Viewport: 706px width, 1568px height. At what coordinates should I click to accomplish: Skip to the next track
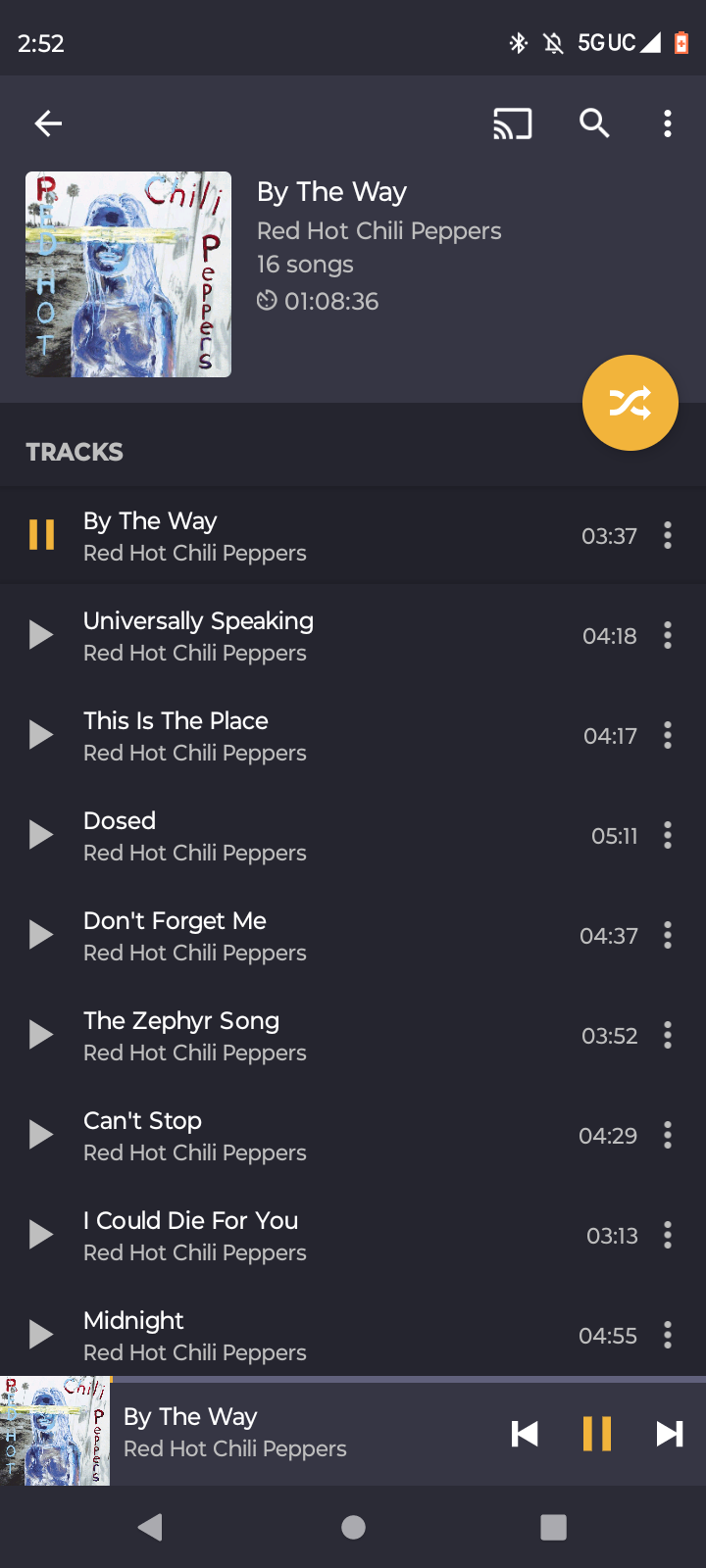click(670, 1434)
